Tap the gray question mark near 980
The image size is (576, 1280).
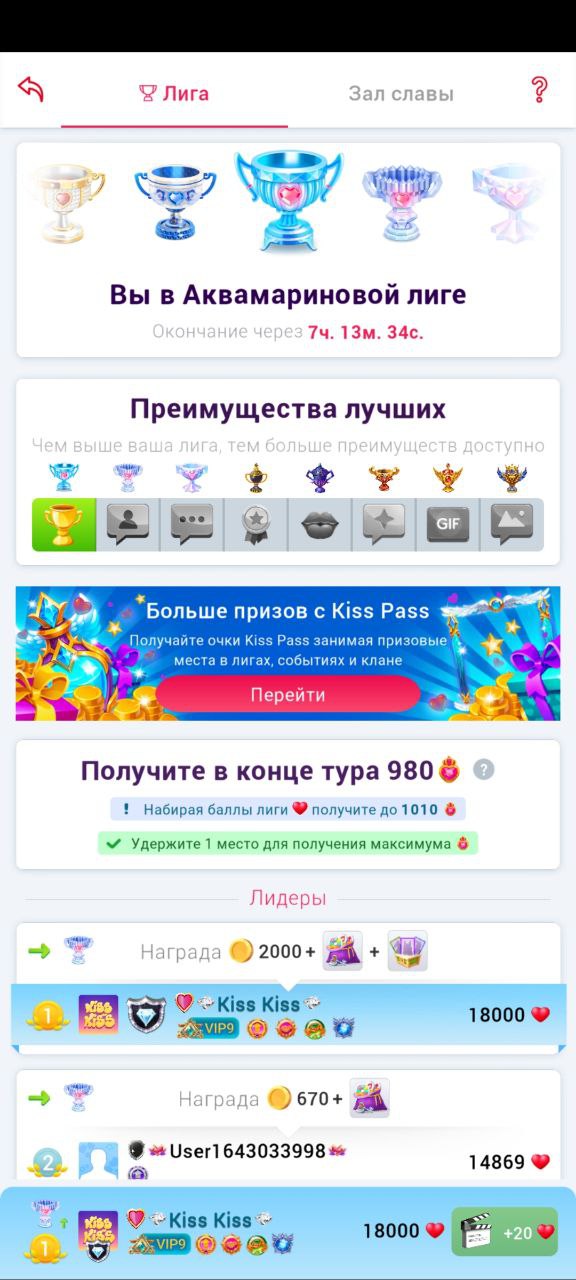click(484, 770)
